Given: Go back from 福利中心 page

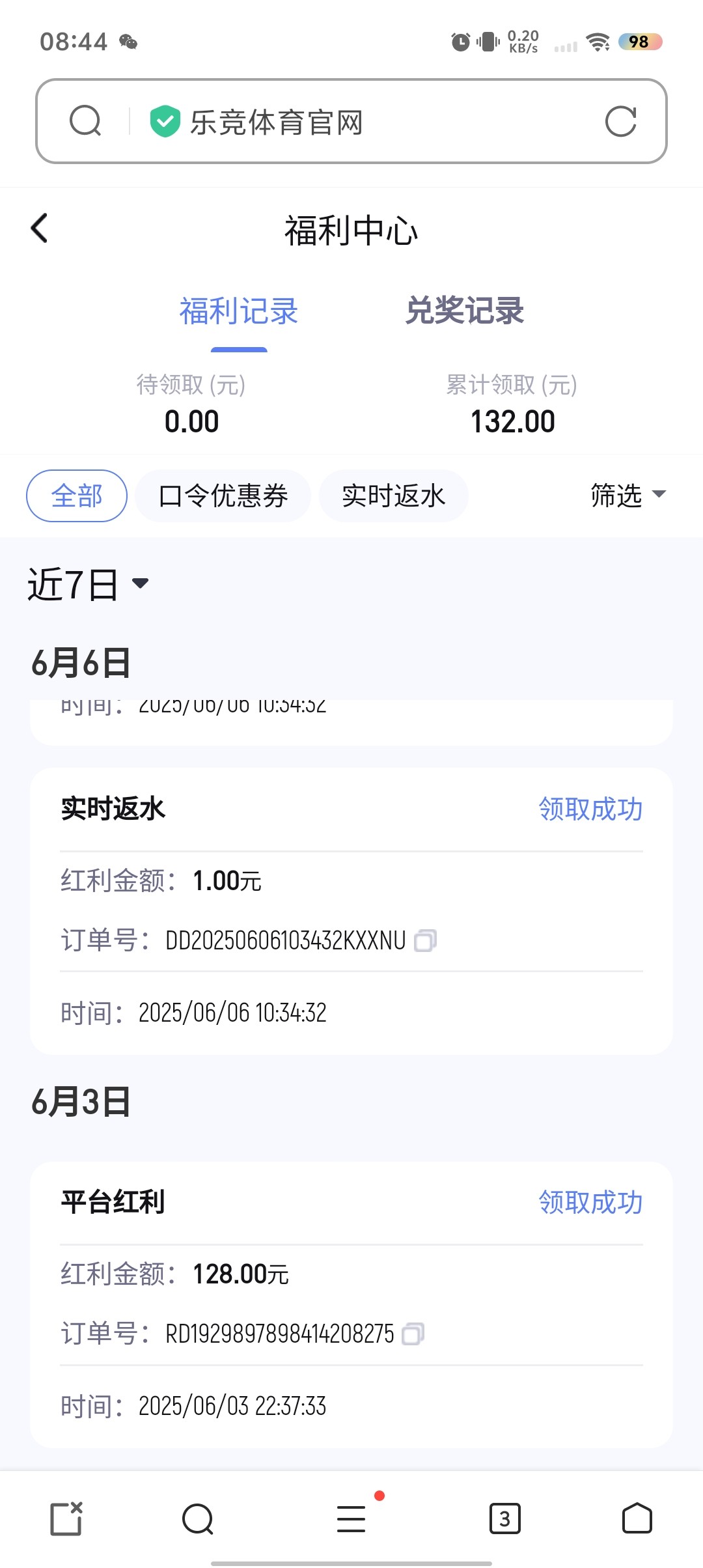Looking at the screenshot, I should pyautogui.click(x=40, y=229).
